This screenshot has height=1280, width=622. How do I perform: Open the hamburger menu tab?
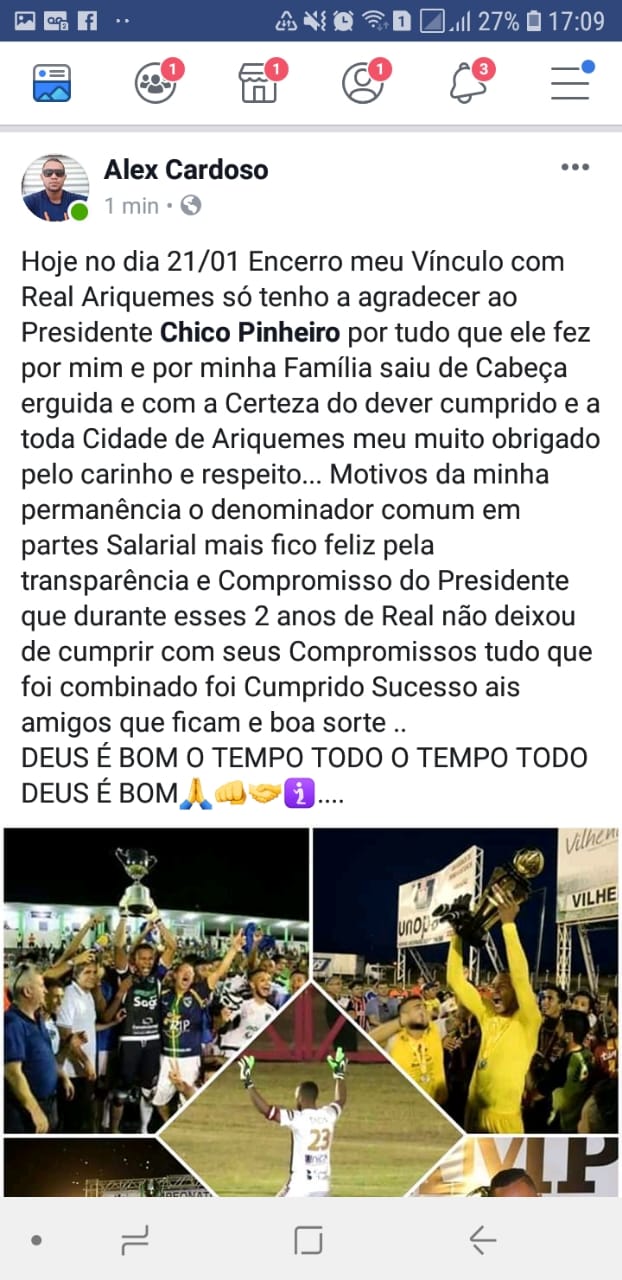[570, 83]
